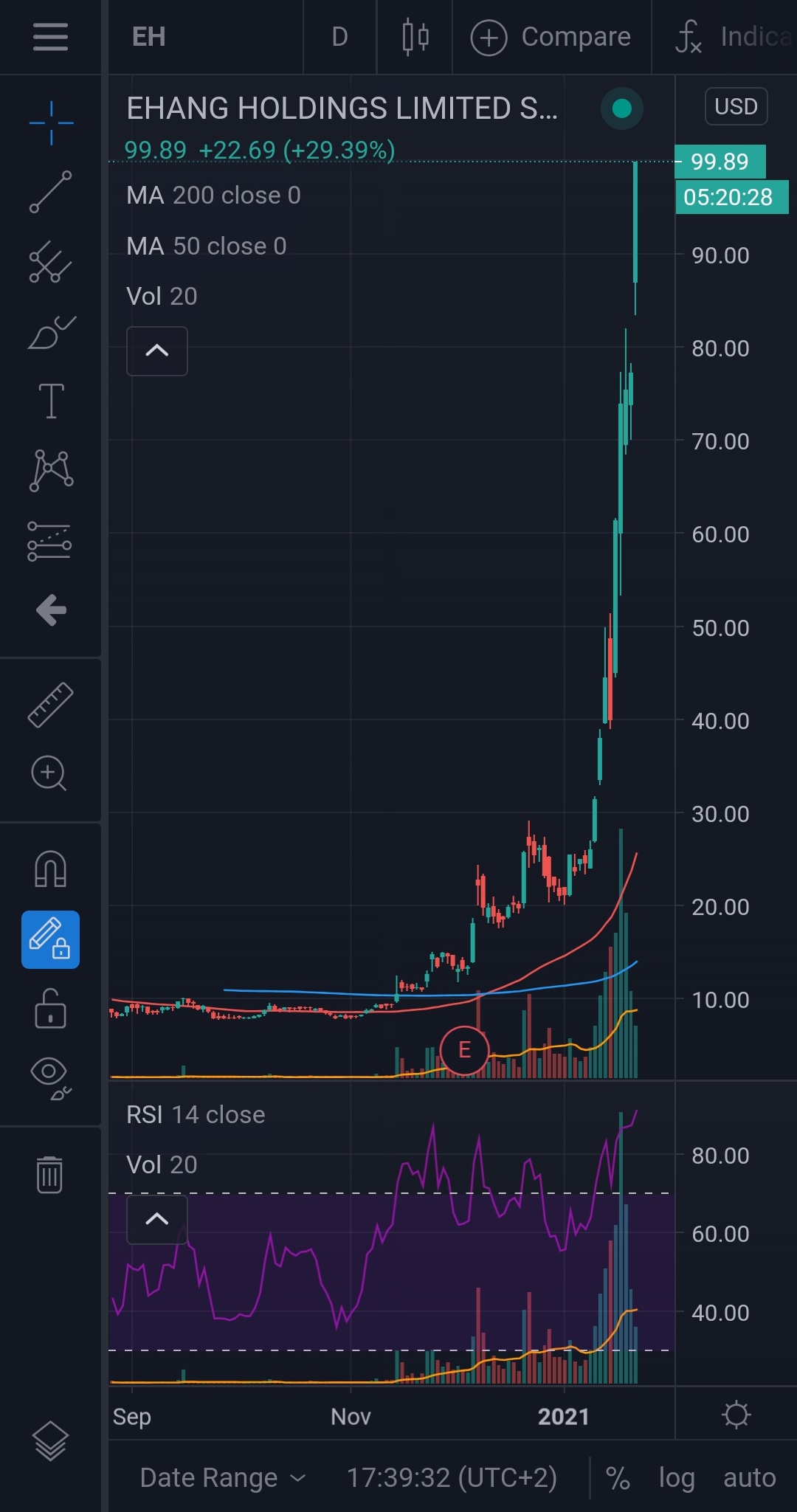Screen dimensions: 797x1512
Task: Choose the measuring ruler tool
Action: [x=50, y=705]
